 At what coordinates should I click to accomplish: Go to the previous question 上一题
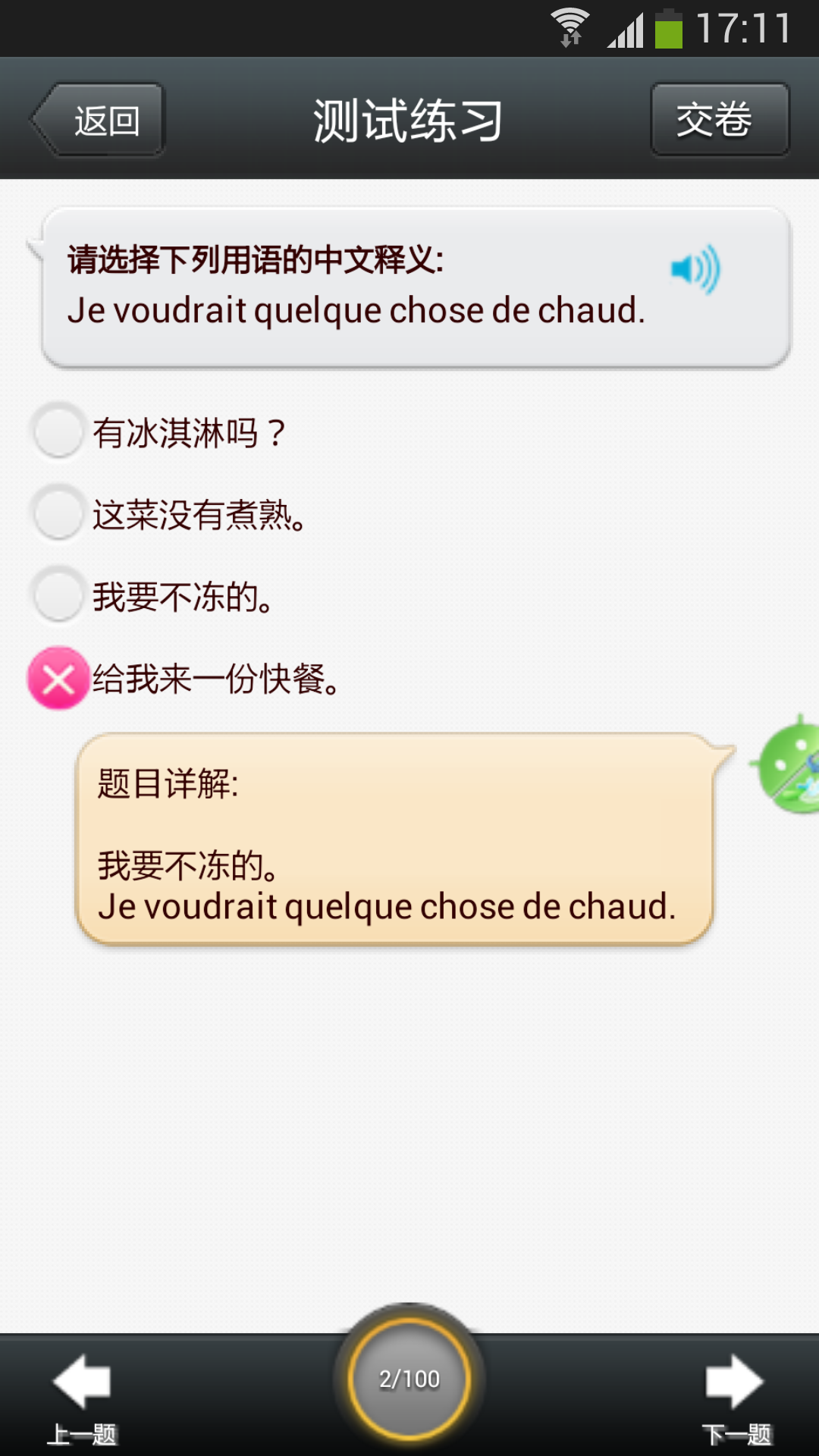coord(82,1398)
